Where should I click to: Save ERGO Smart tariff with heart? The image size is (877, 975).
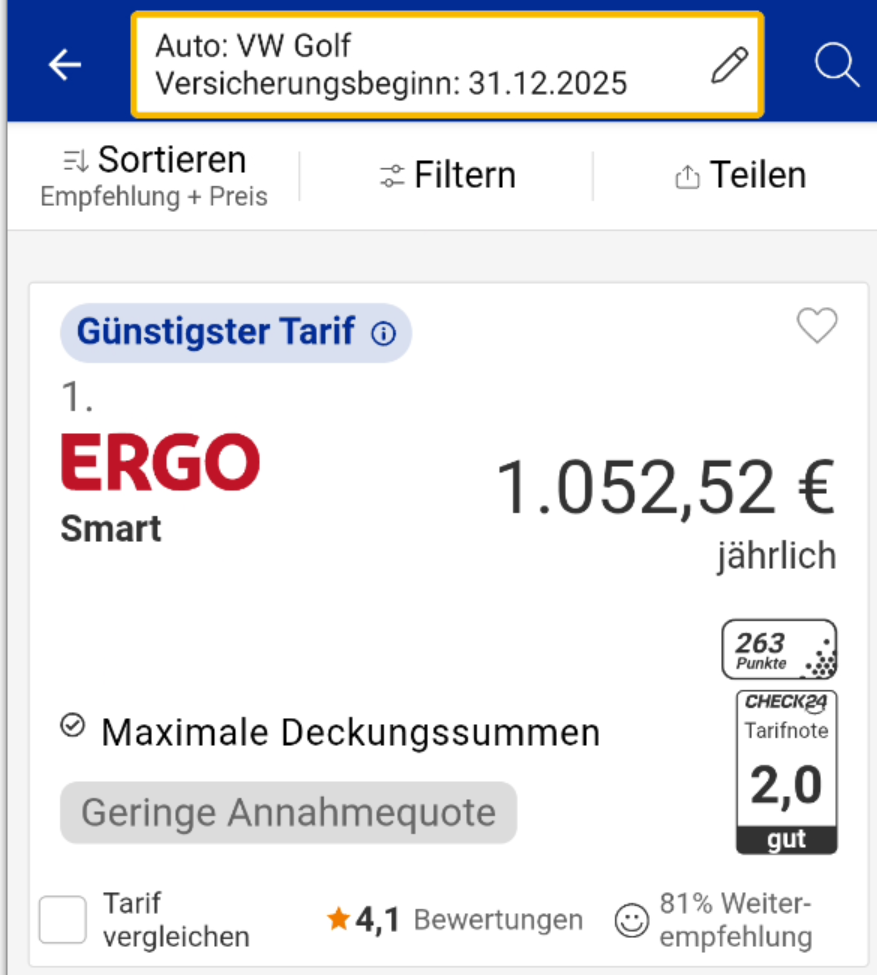pyautogui.click(x=816, y=326)
